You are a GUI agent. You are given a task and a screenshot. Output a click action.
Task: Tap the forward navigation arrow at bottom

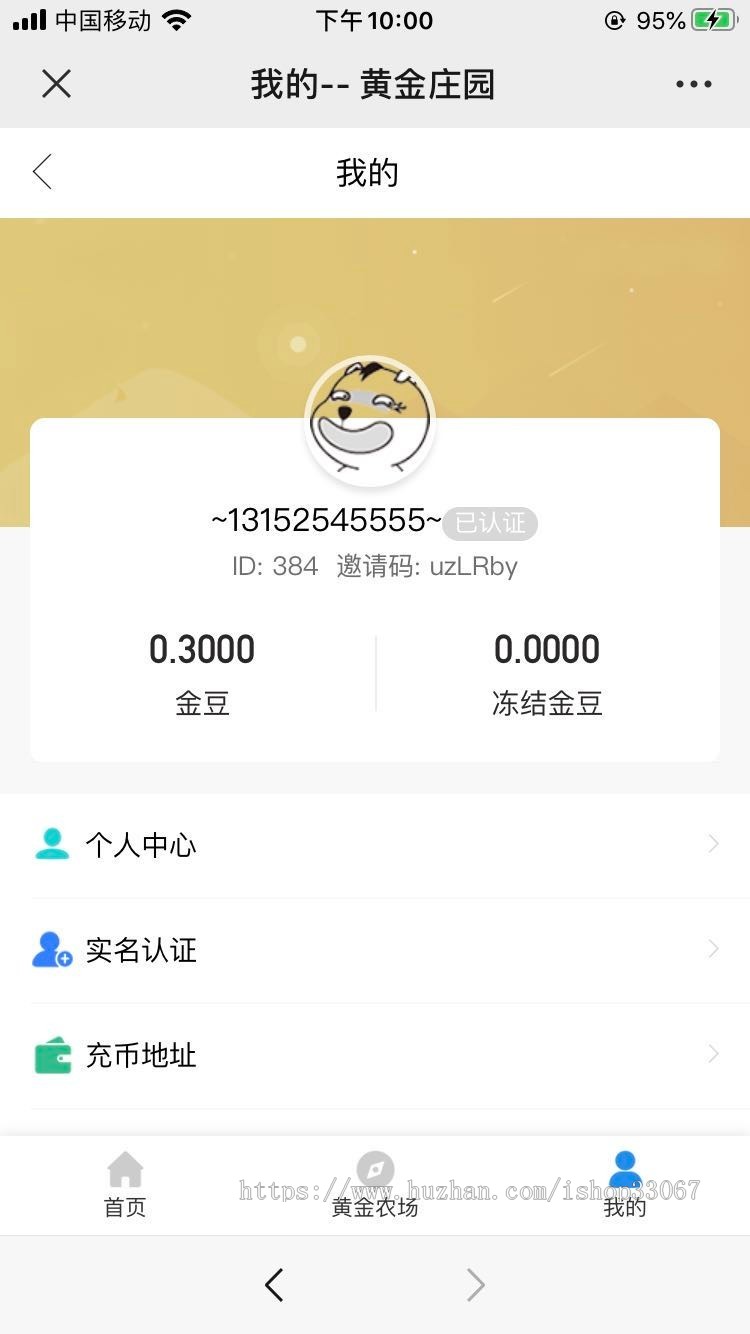click(475, 1285)
